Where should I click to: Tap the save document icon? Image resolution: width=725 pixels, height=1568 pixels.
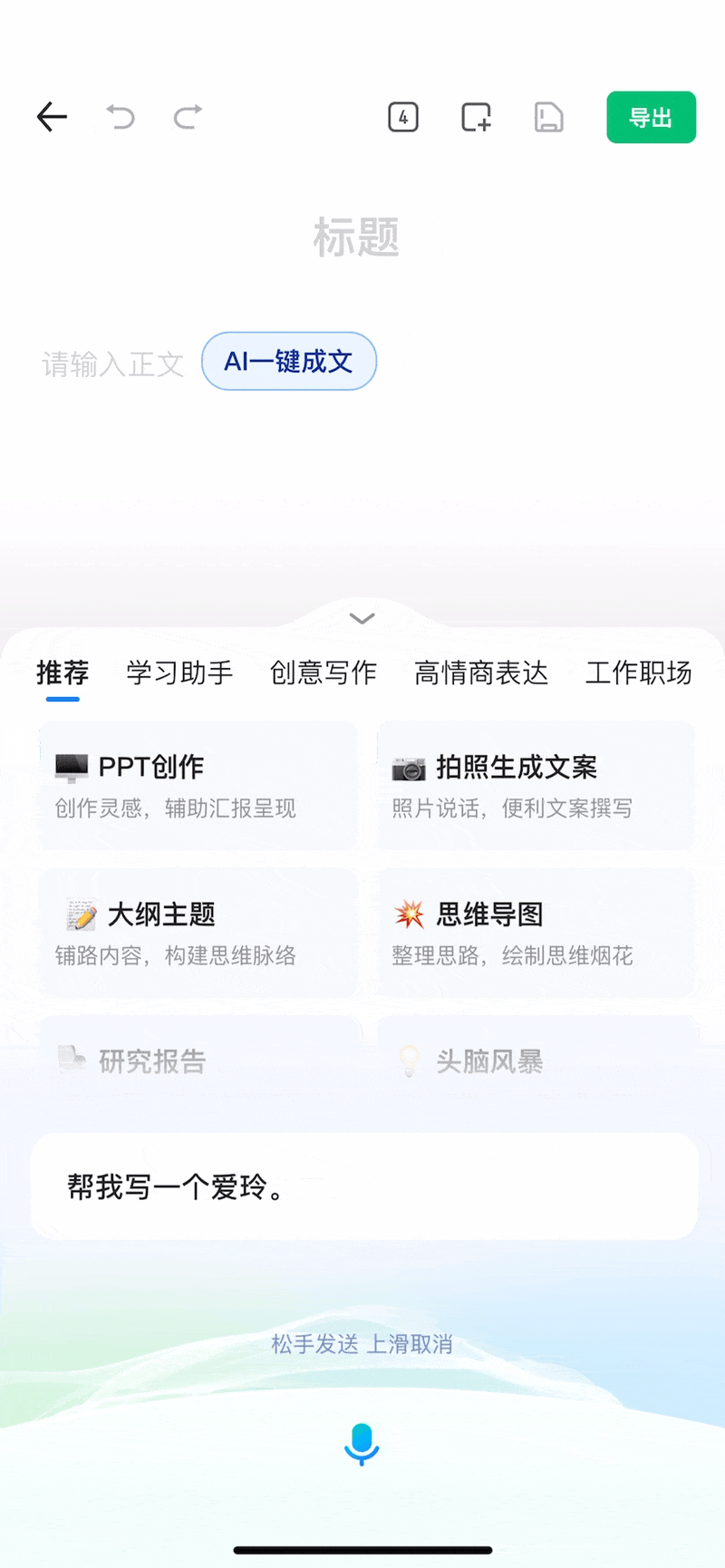click(x=548, y=117)
